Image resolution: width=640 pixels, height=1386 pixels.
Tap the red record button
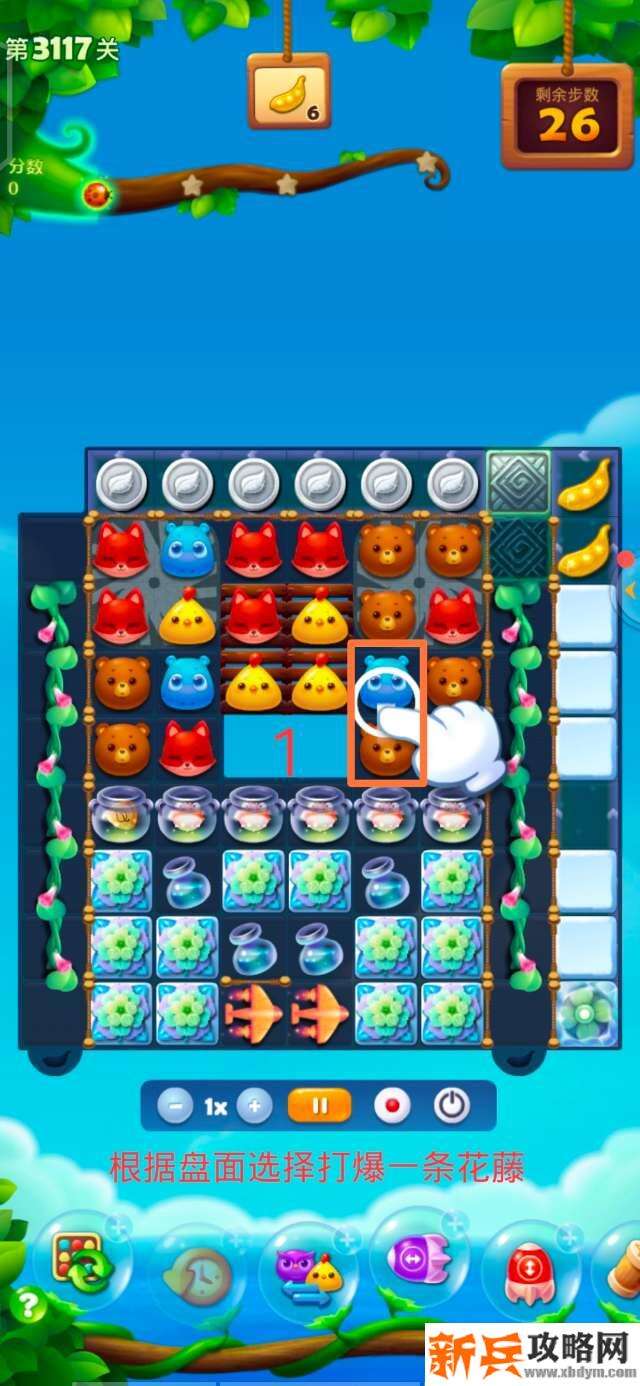pos(390,1106)
